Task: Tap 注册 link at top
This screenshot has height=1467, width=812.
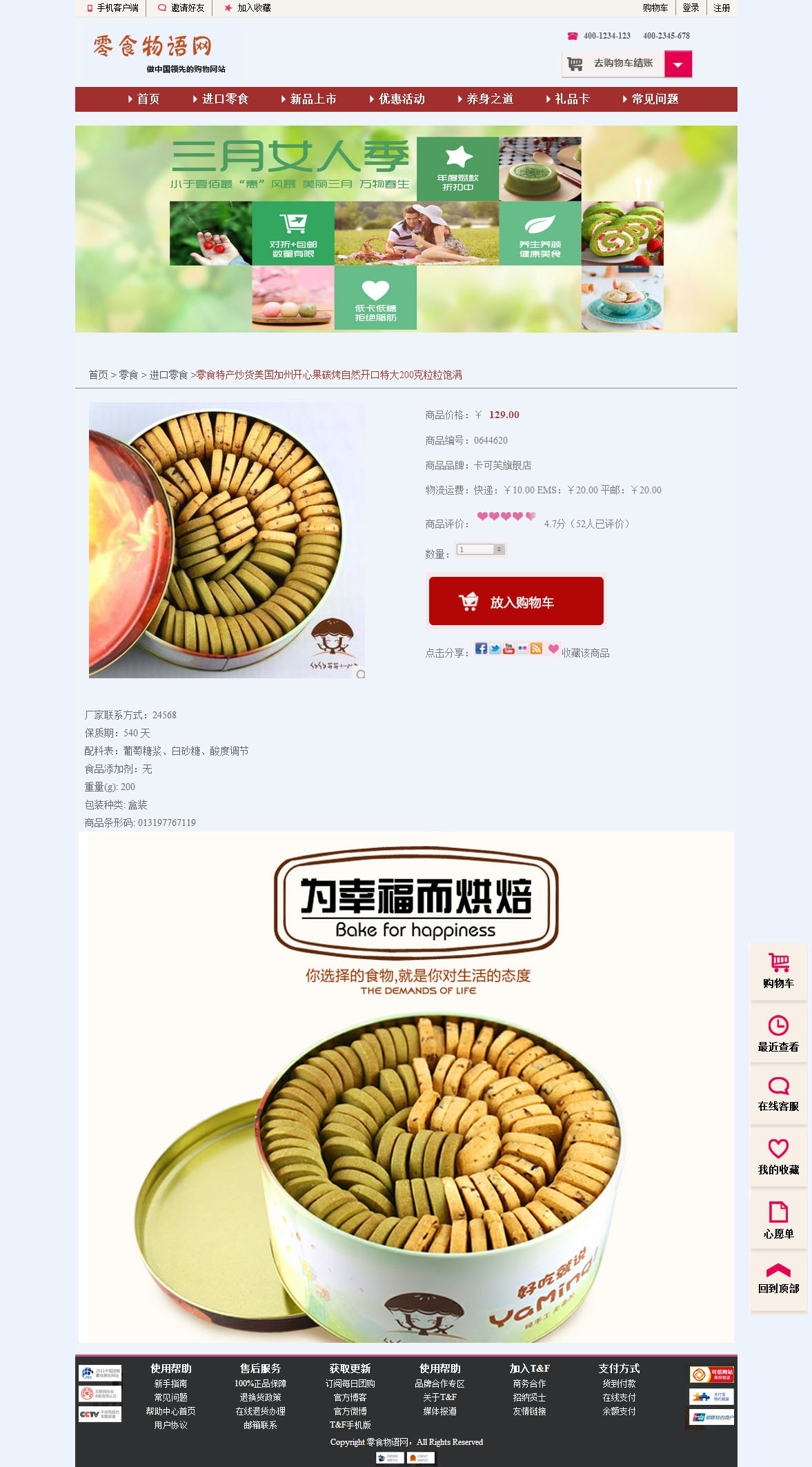Action: (722, 8)
